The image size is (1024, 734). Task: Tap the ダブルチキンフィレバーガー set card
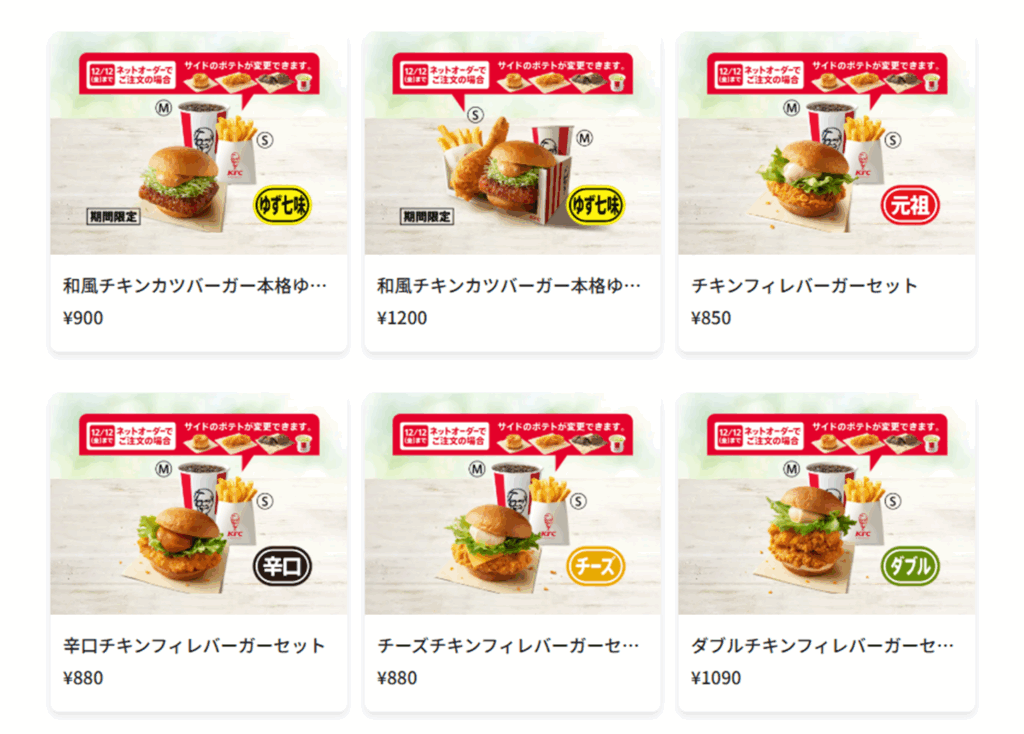pos(826,552)
